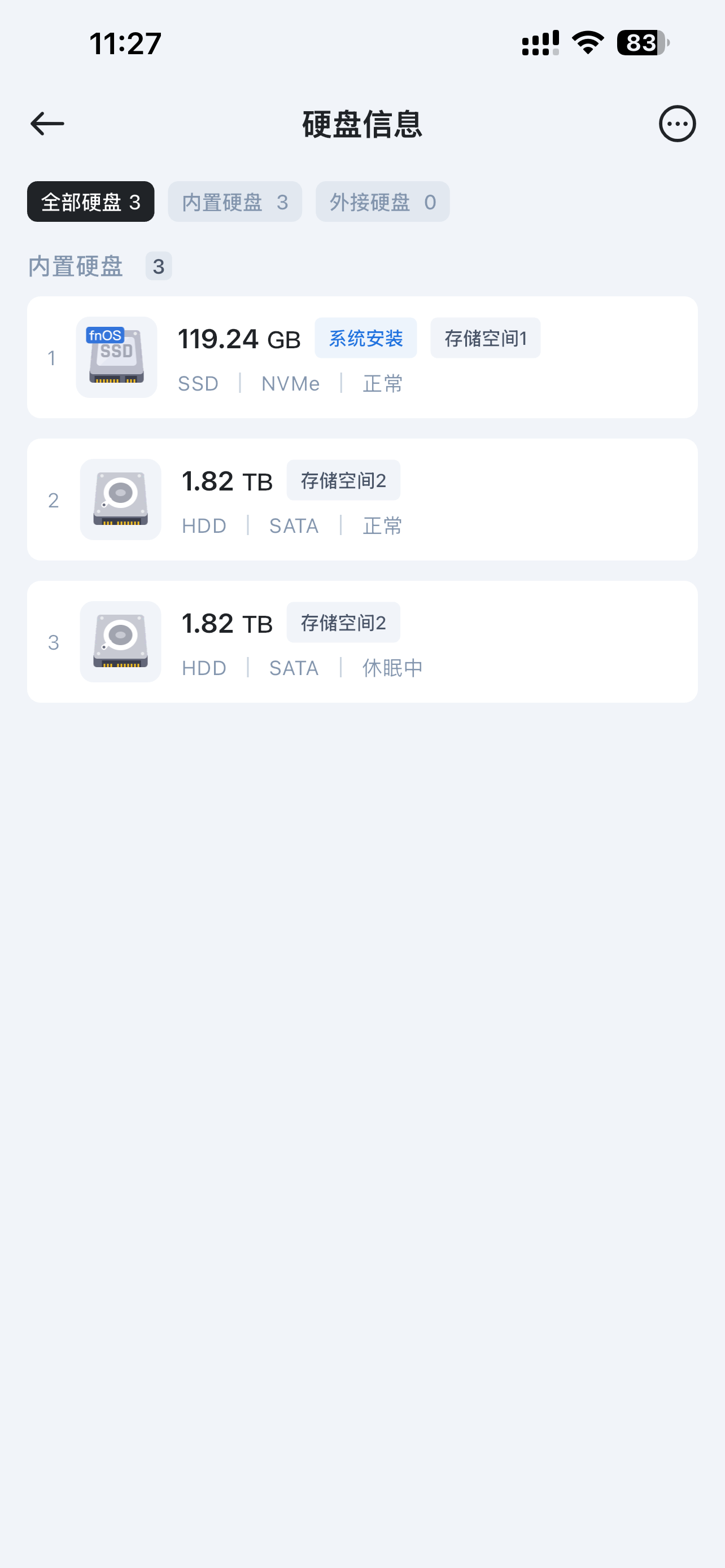
Task: Click the 休眠中 status text on disk 3
Action: coord(392,667)
